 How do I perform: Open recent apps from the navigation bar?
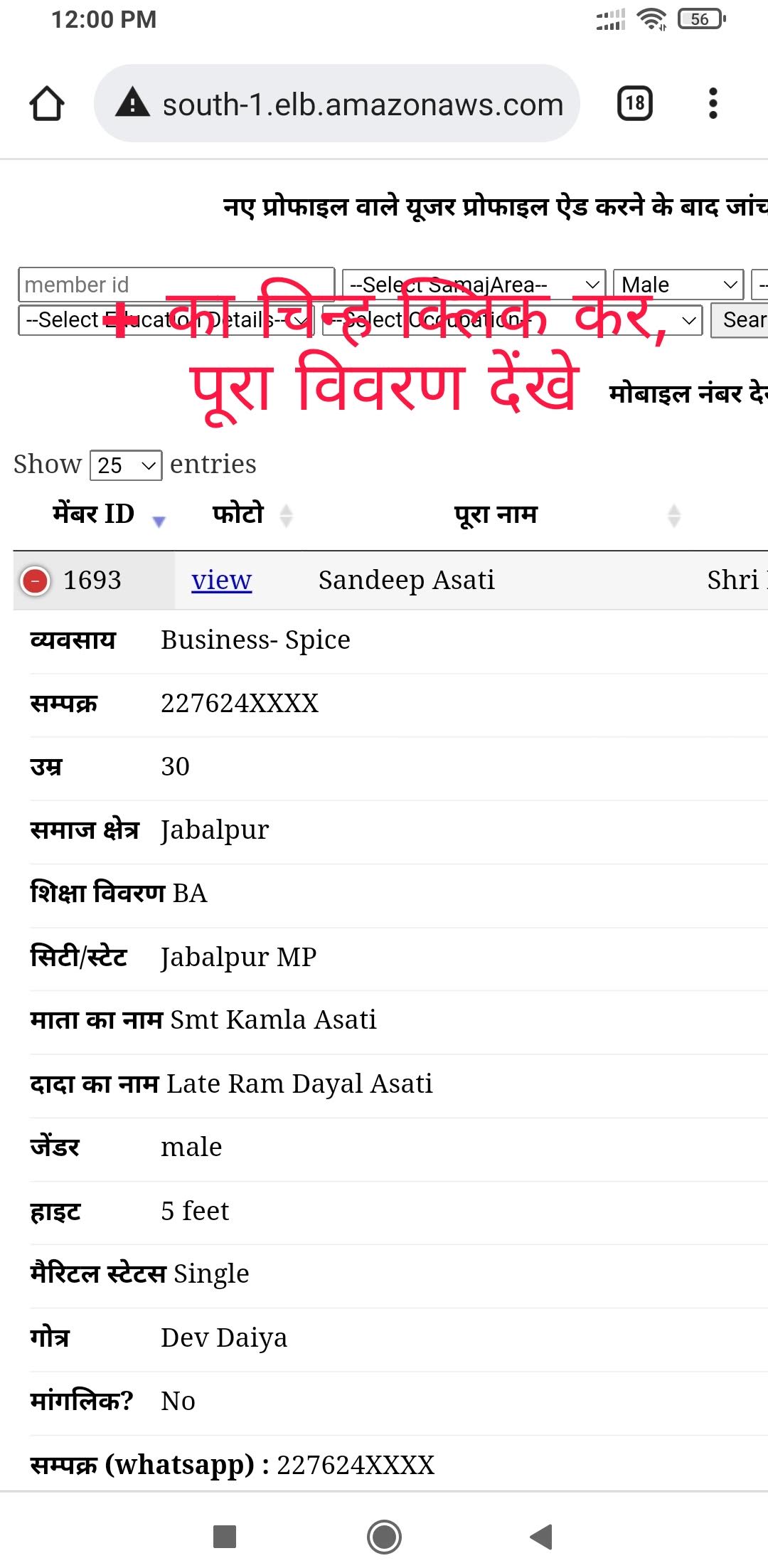point(225,1537)
